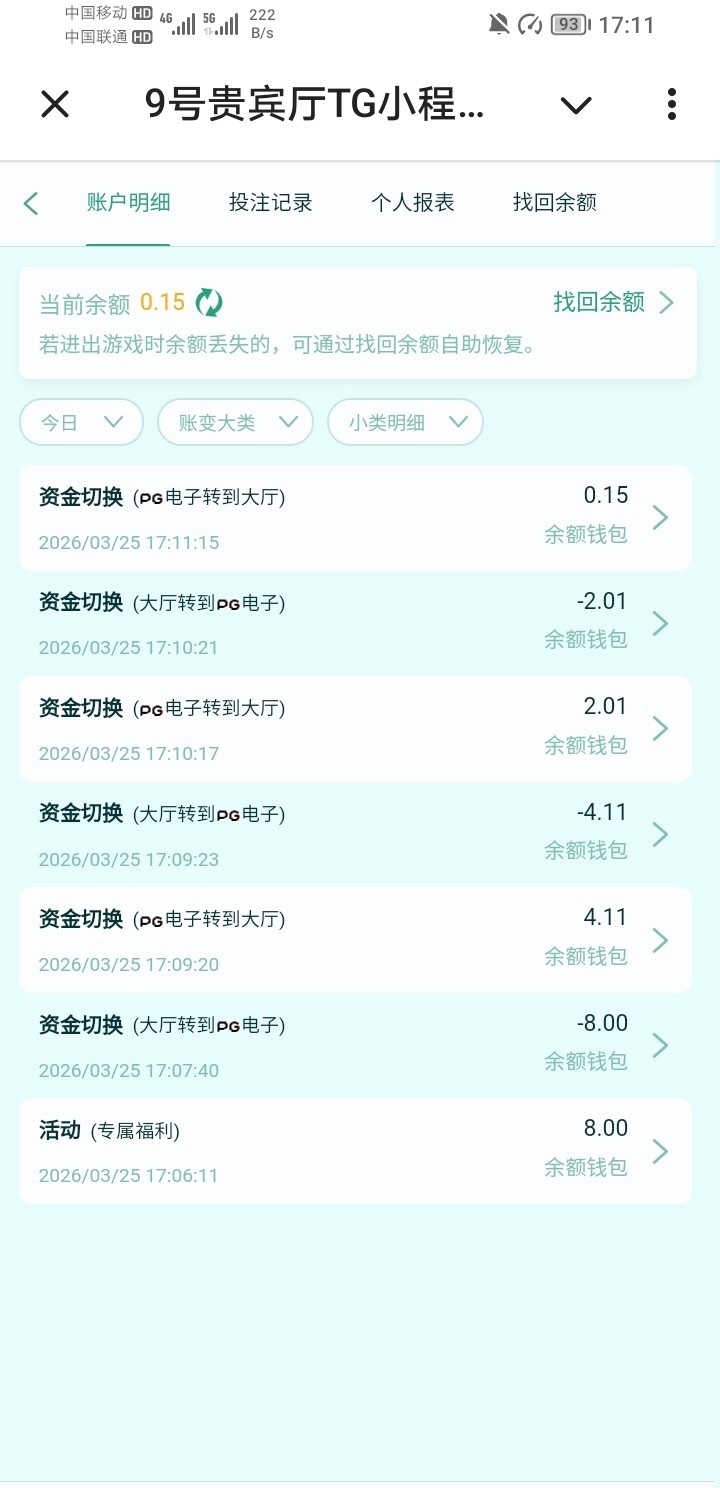Open the 2.01 transfer at 17:10:17
Viewport: 720px width, 1488px height.
(355, 729)
